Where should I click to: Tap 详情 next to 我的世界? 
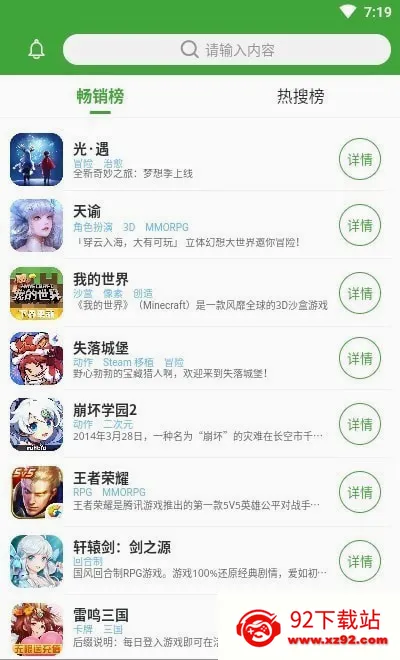click(x=360, y=293)
